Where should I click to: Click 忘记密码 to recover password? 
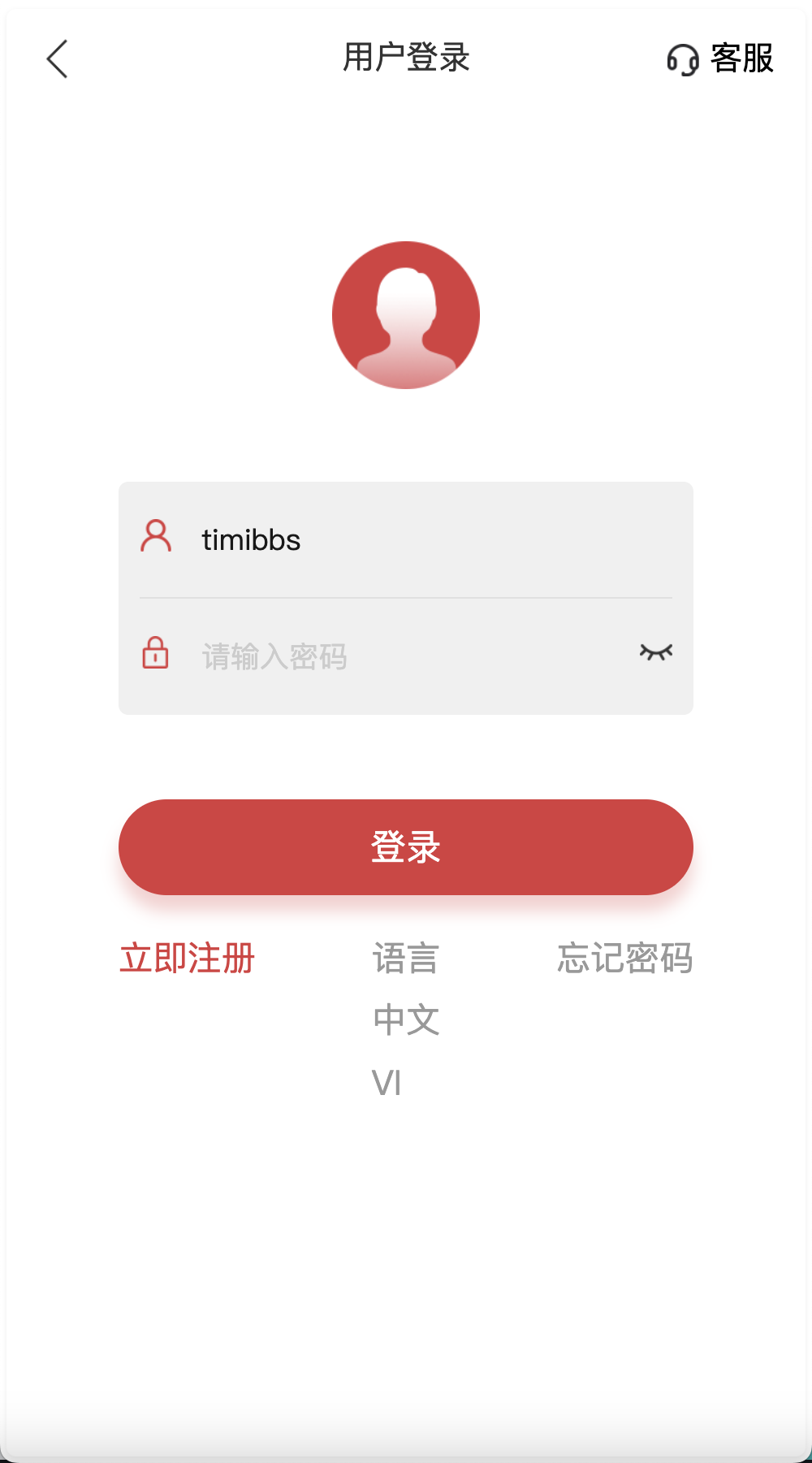point(626,958)
